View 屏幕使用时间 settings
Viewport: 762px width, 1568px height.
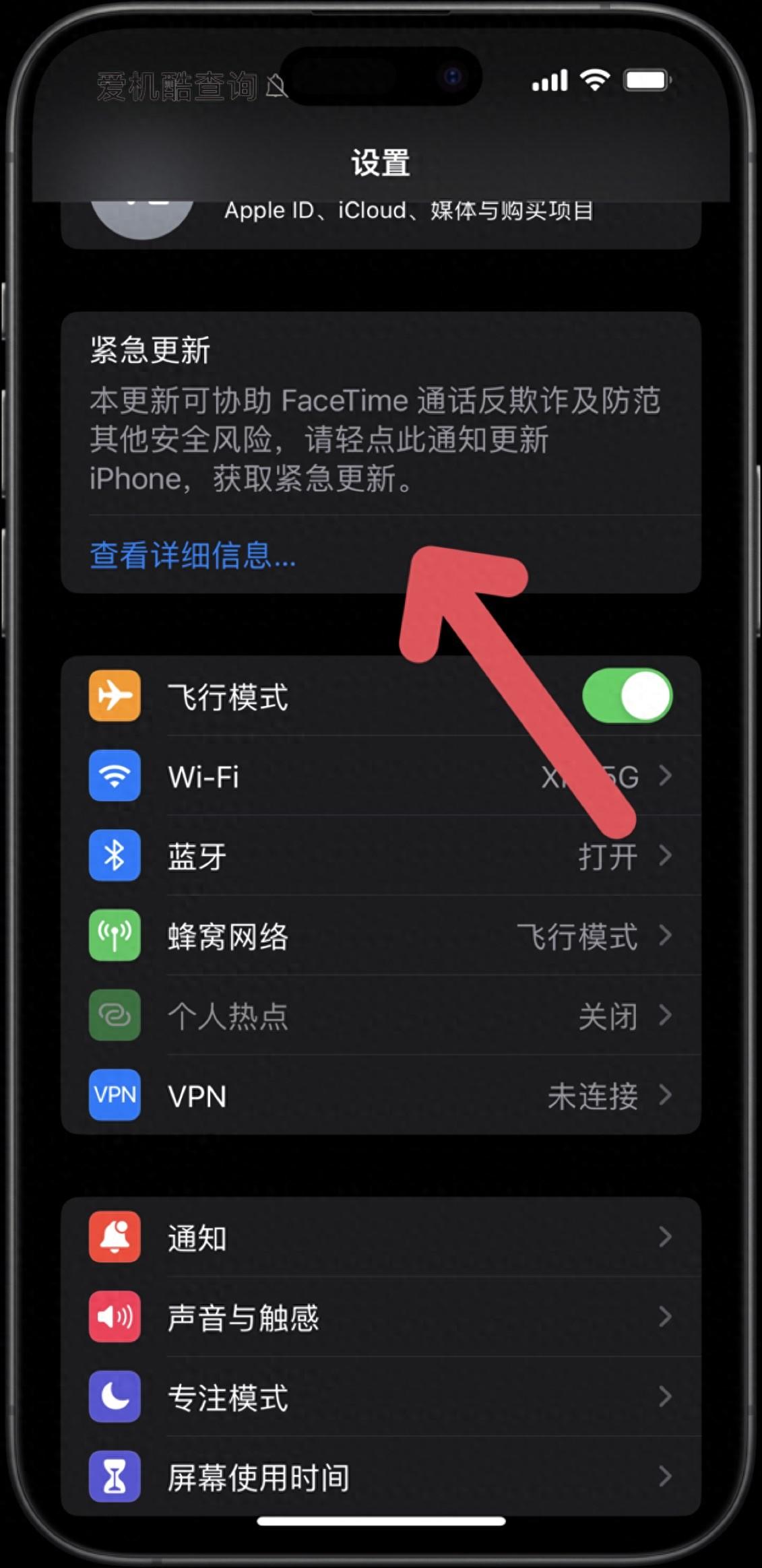tap(381, 1478)
